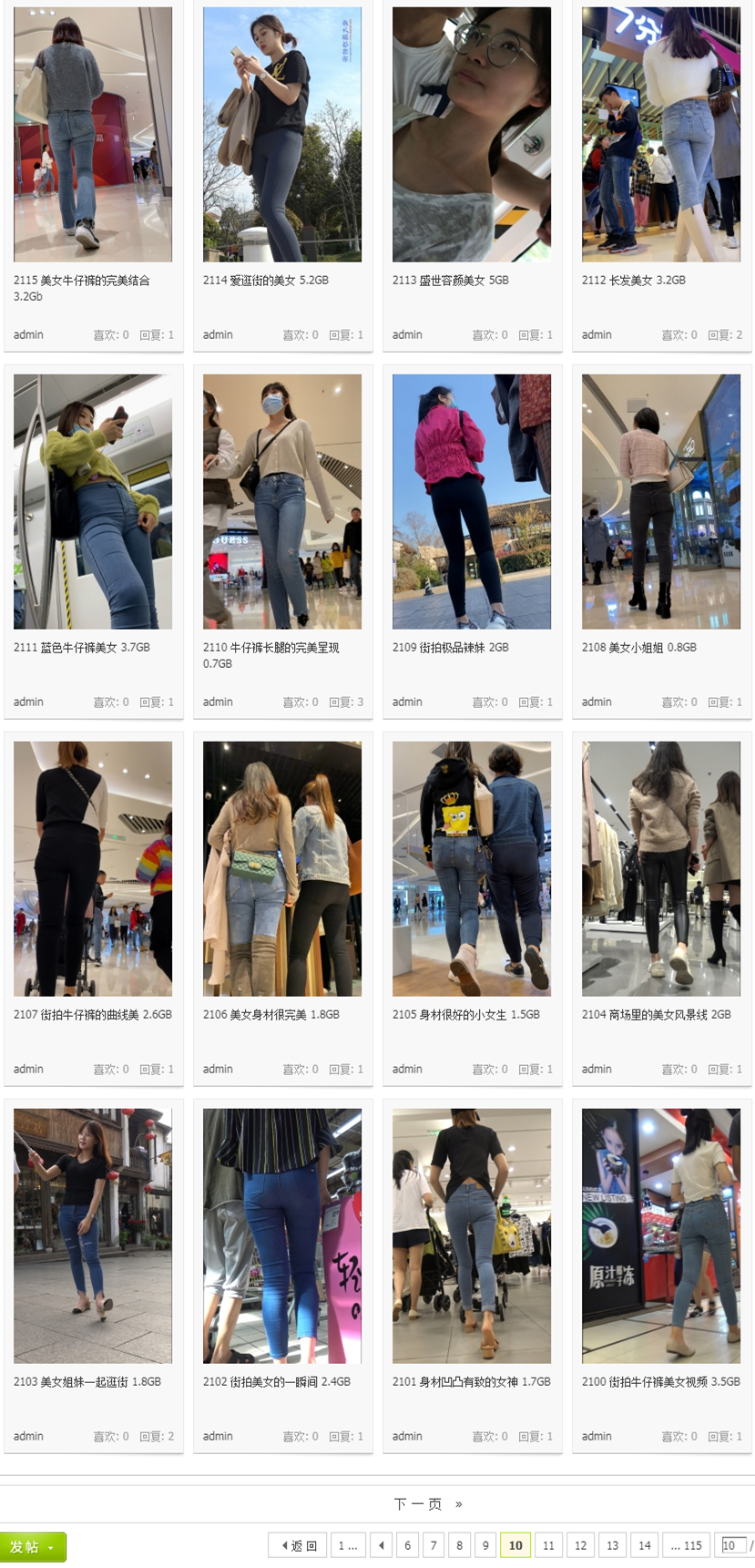Select page 14 in pagination
Viewport: 755px width, 1568px height.
pyautogui.click(x=645, y=1545)
